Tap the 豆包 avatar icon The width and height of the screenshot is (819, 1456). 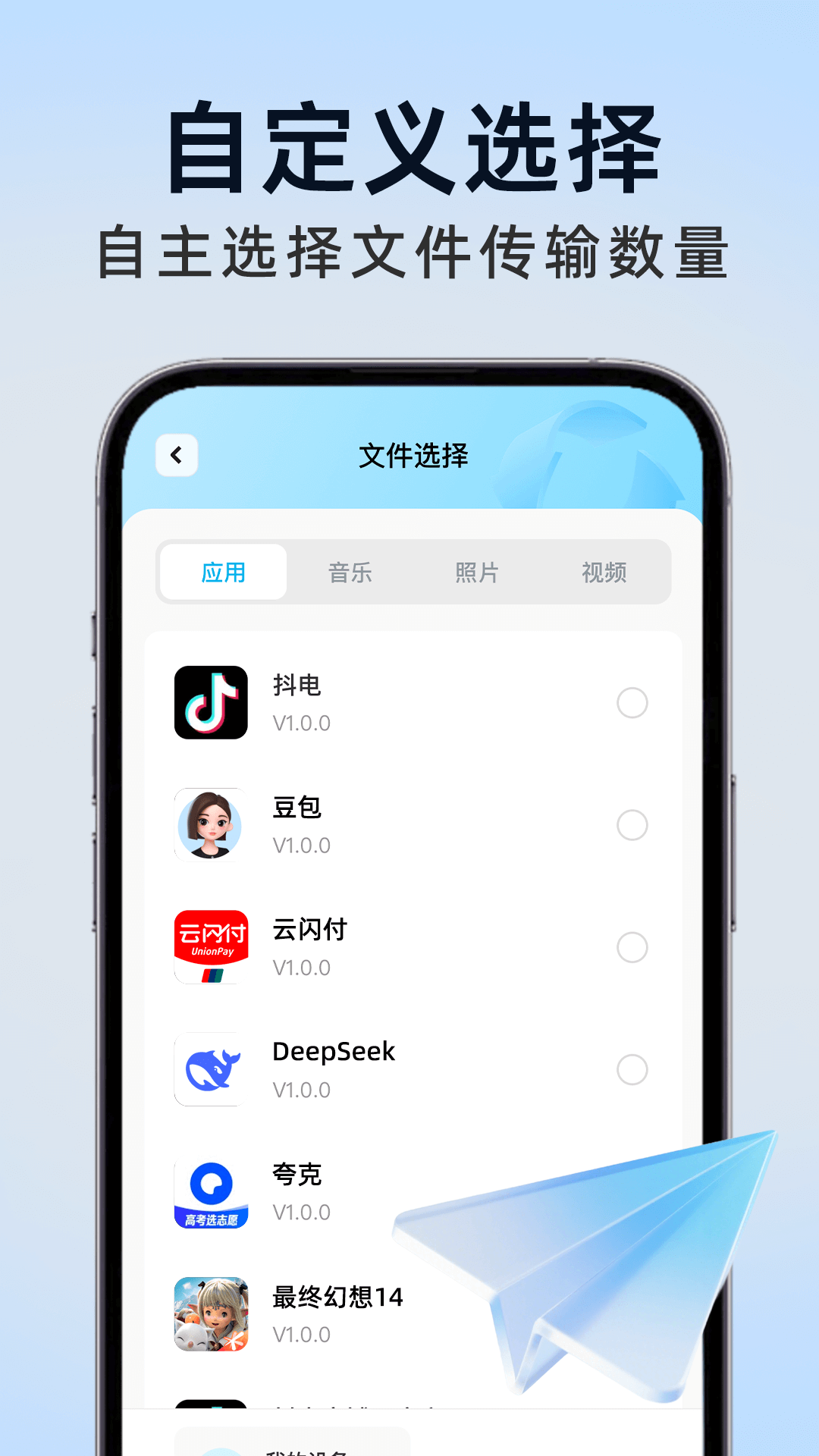(x=210, y=826)
